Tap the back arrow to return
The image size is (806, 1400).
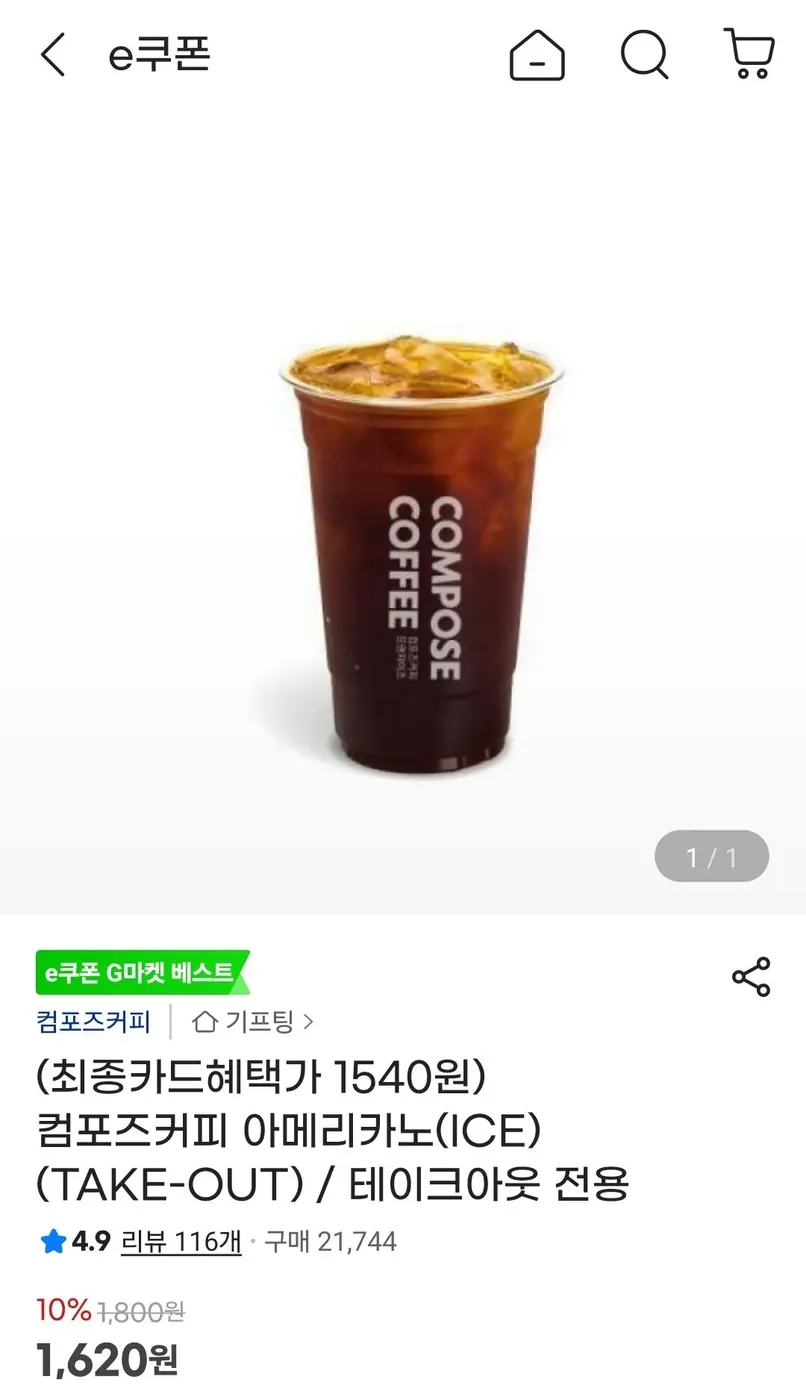(51, 56)
